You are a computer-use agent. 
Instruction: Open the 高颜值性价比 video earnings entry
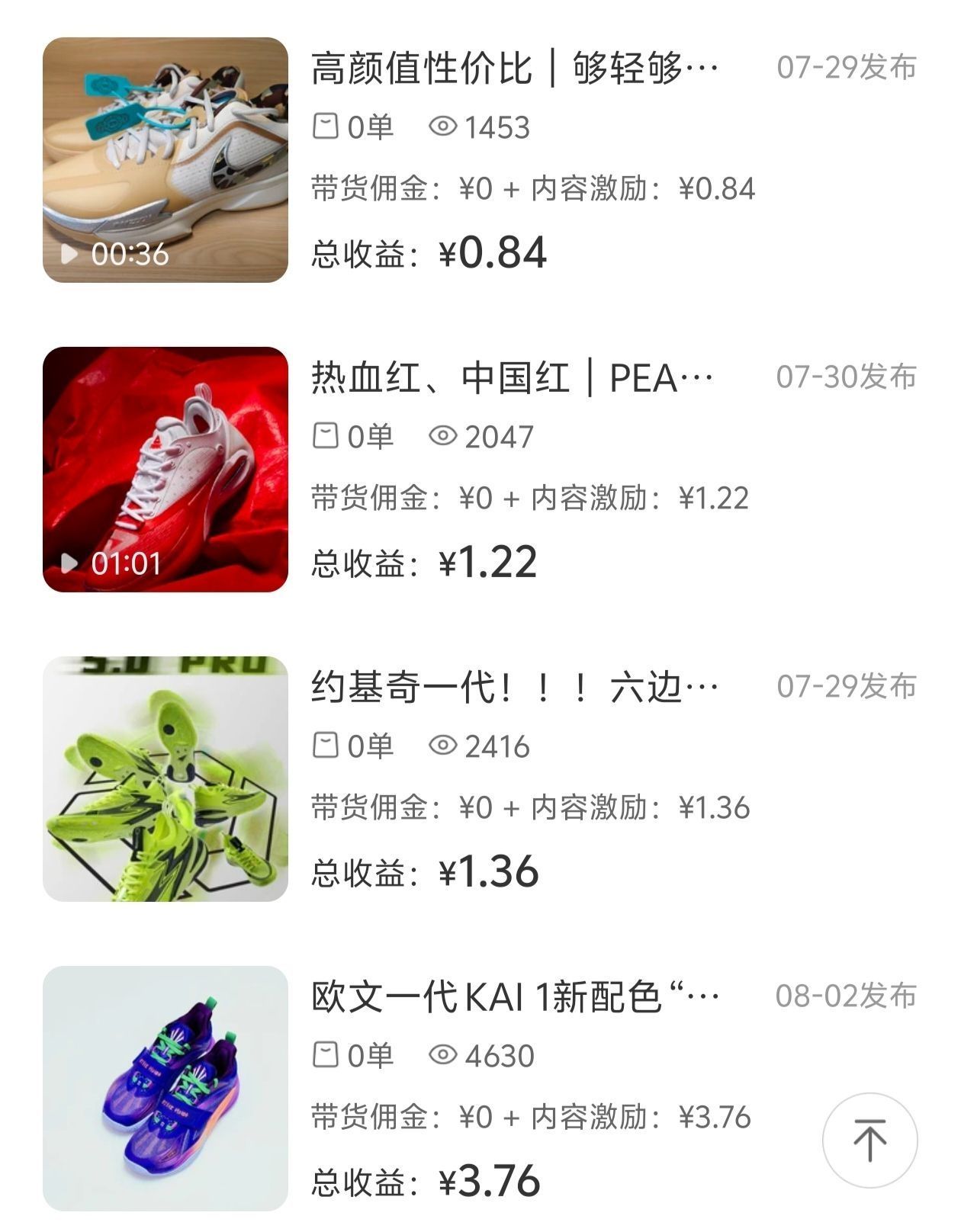click(x=515, y=69)
